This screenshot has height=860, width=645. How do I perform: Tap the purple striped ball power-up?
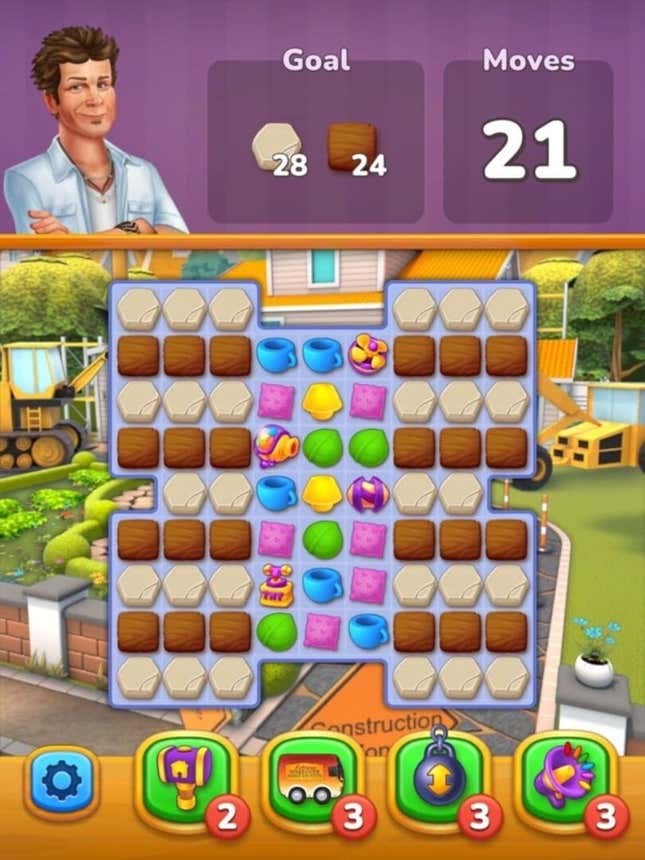(368, 493)
